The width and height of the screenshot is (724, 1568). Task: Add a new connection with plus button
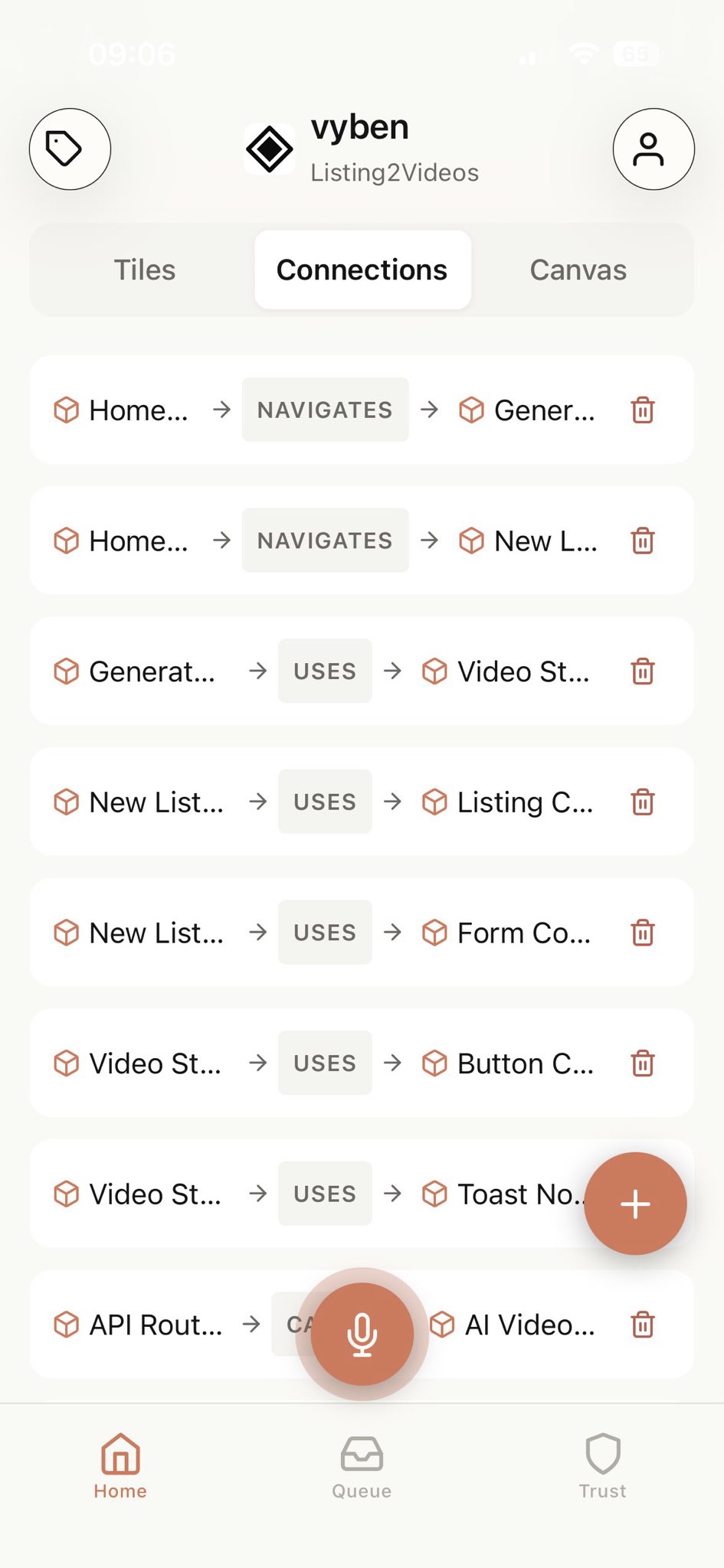pos(634,1204)
